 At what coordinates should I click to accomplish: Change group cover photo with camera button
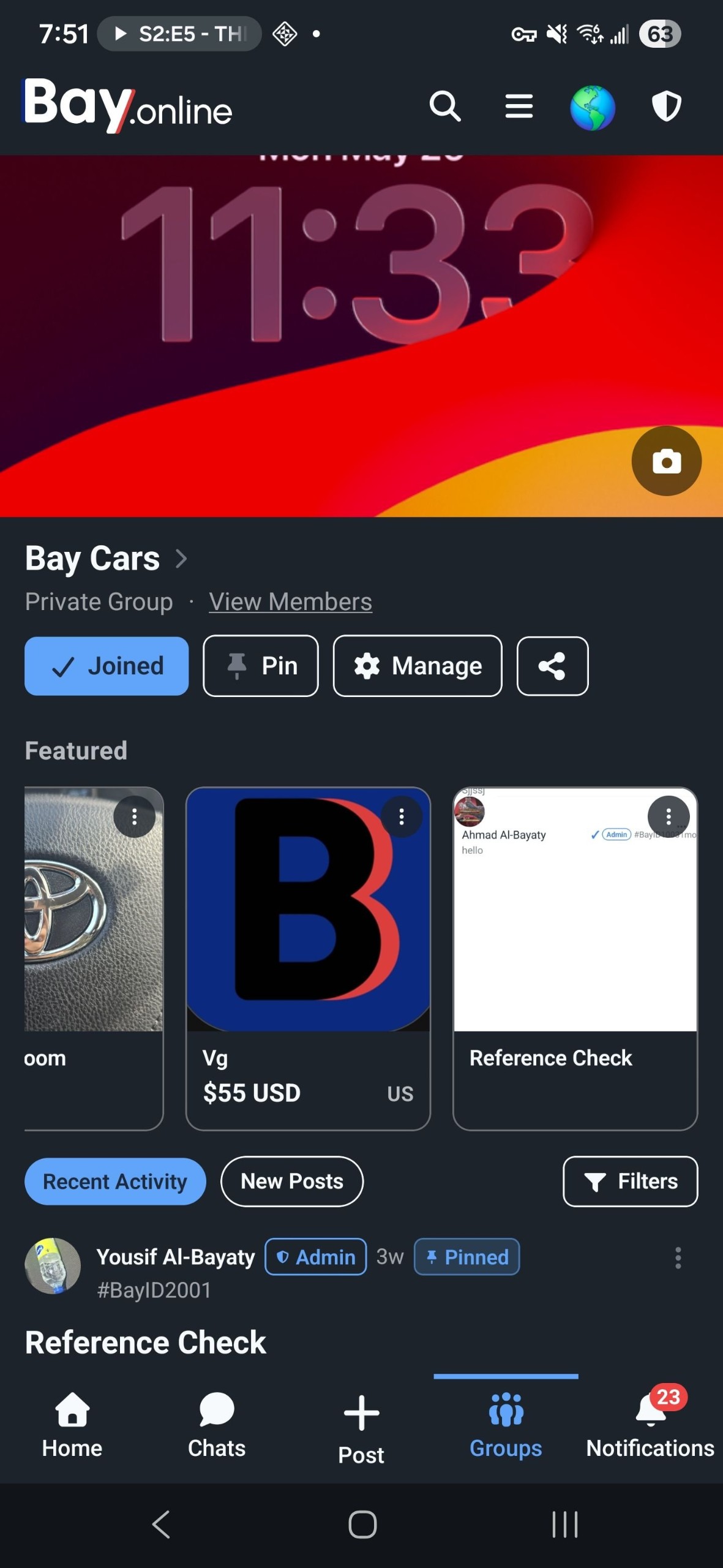tap(666, 461)
